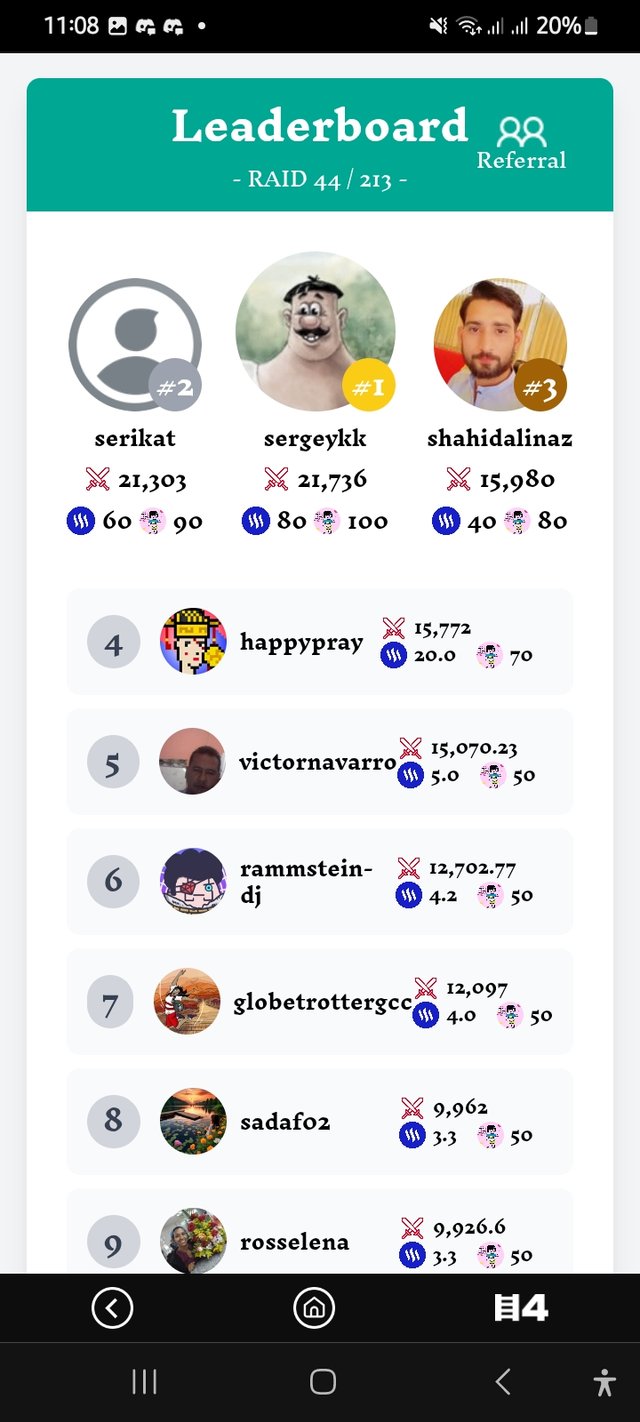Screen dimensions: 640x1422
Task: Open sergeykk's first place profile
Action: pos(315,332)
